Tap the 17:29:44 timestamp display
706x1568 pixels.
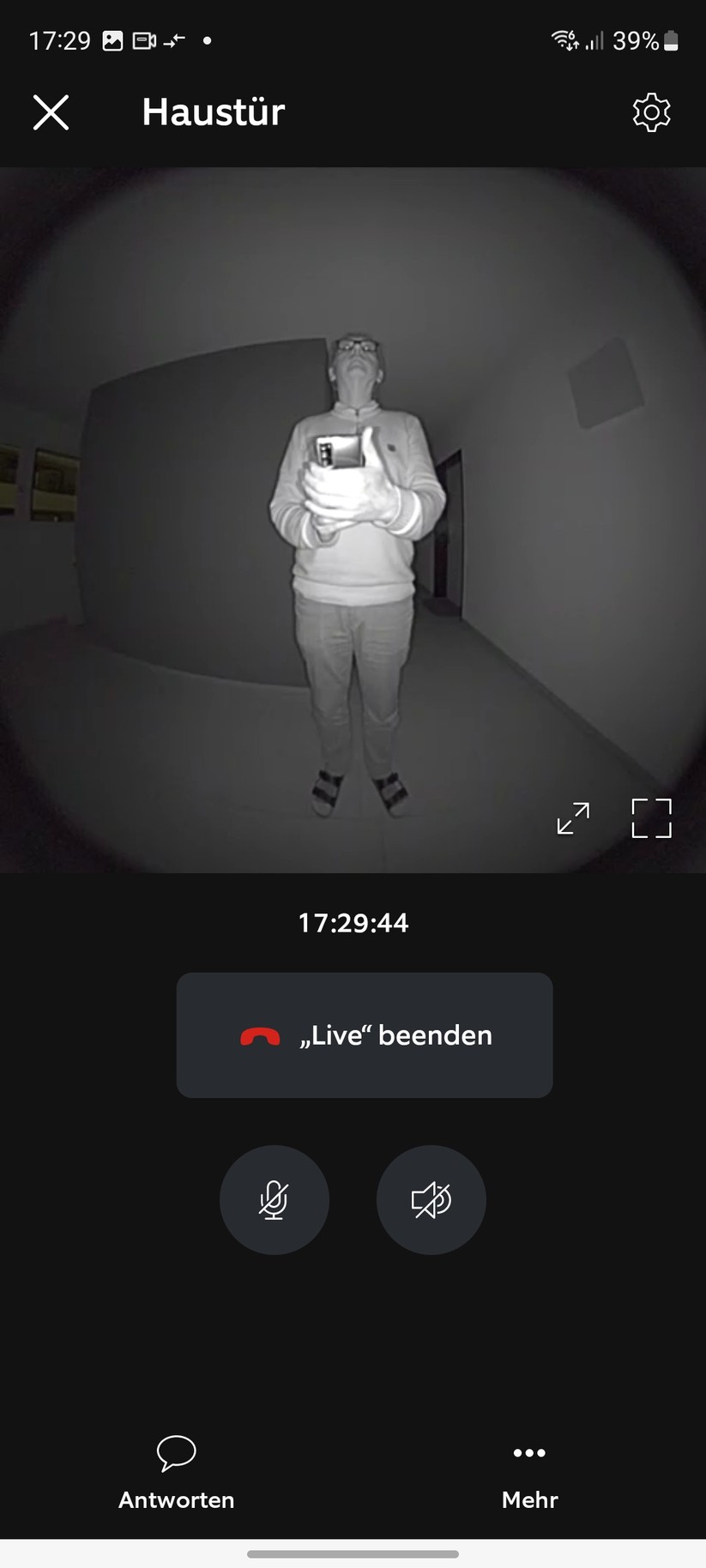(353, 923)
